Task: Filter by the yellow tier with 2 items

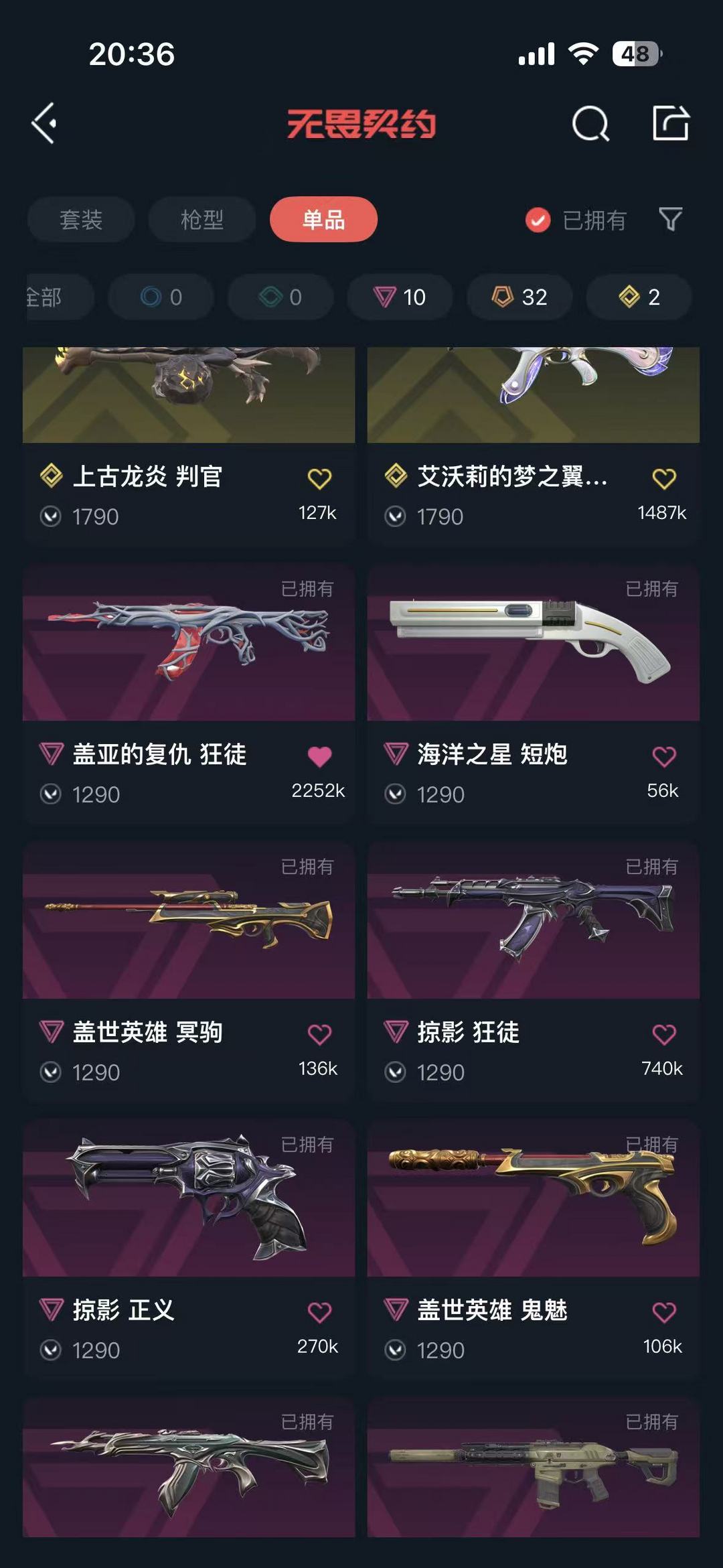Action: click(x=639, y=297)
